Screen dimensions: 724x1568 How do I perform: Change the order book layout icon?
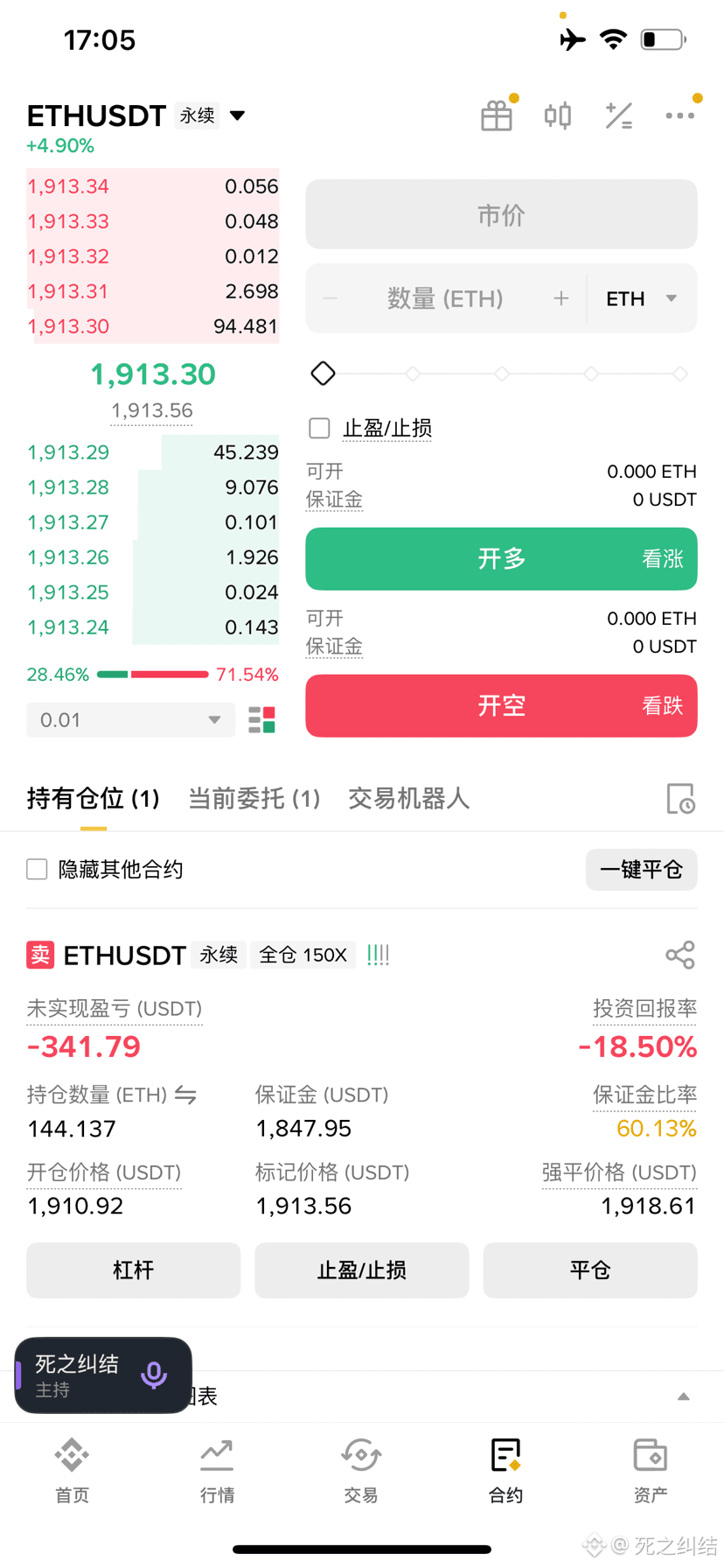point(261,719)
